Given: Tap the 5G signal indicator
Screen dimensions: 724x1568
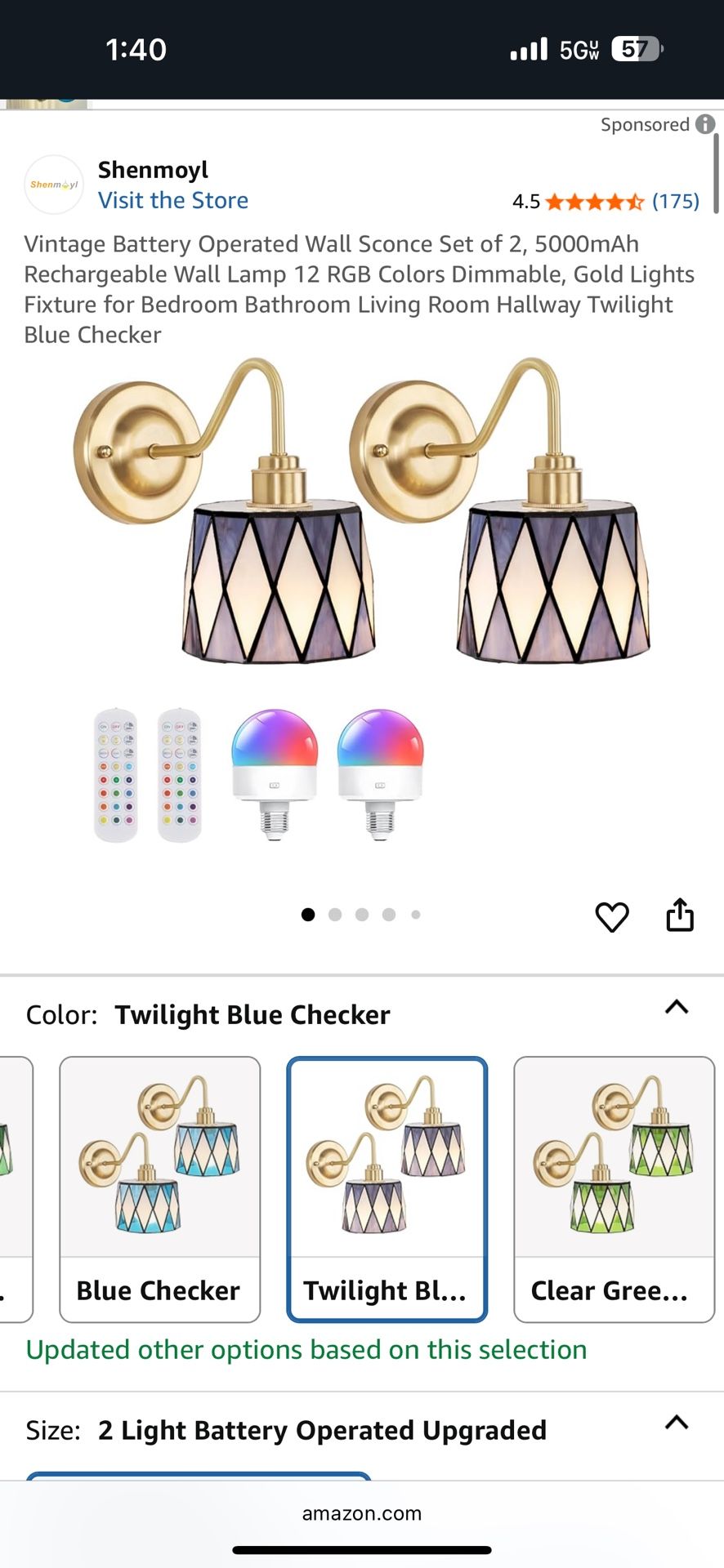Looking at the screenshot, I should click(577, 49).
